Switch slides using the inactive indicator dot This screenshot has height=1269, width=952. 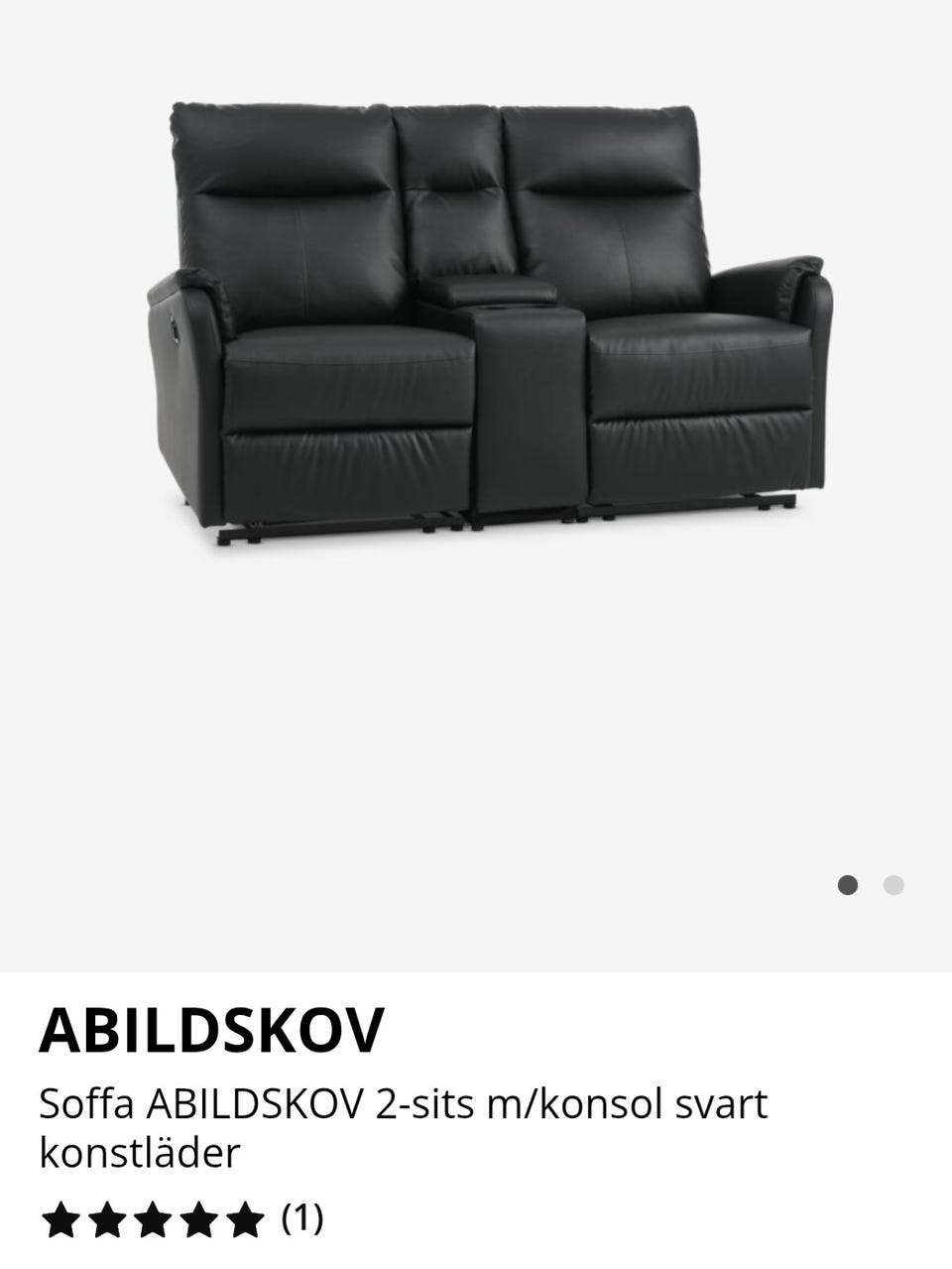[892, 883]
